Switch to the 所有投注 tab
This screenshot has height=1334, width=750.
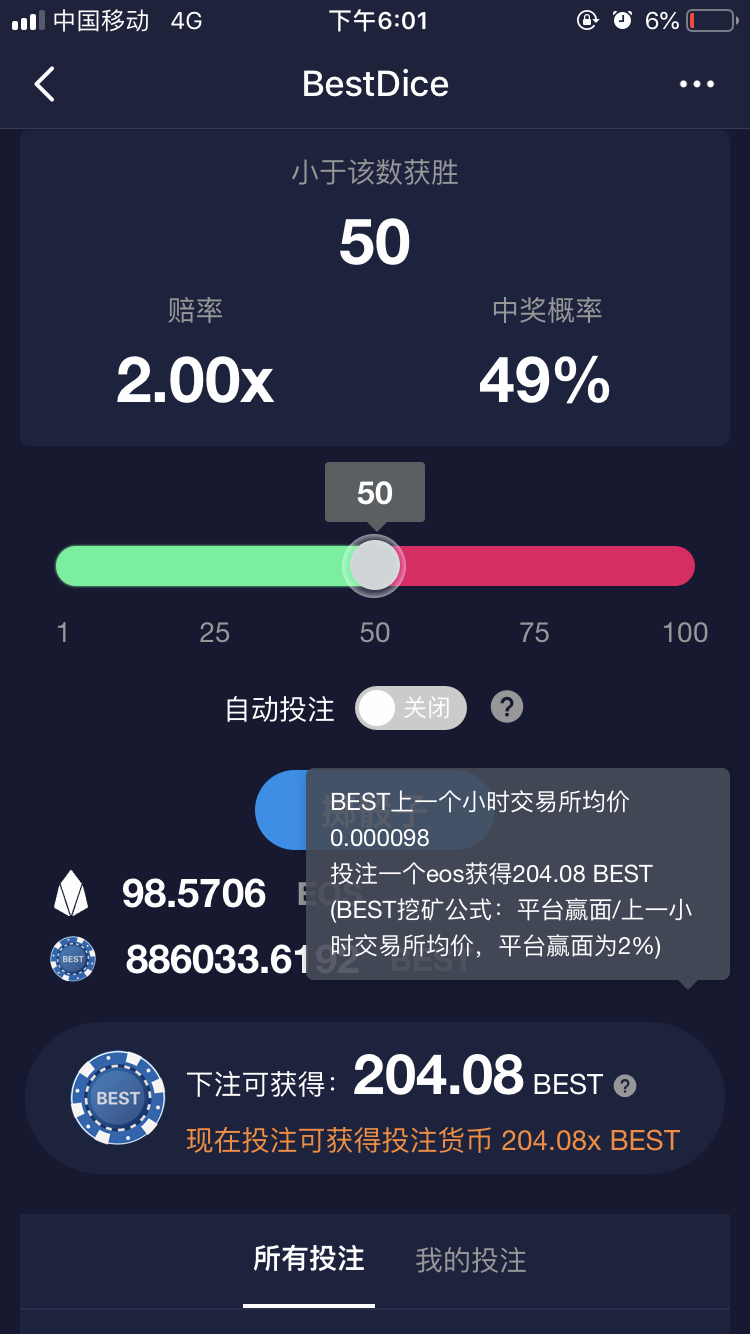[x=308, y=1259]
